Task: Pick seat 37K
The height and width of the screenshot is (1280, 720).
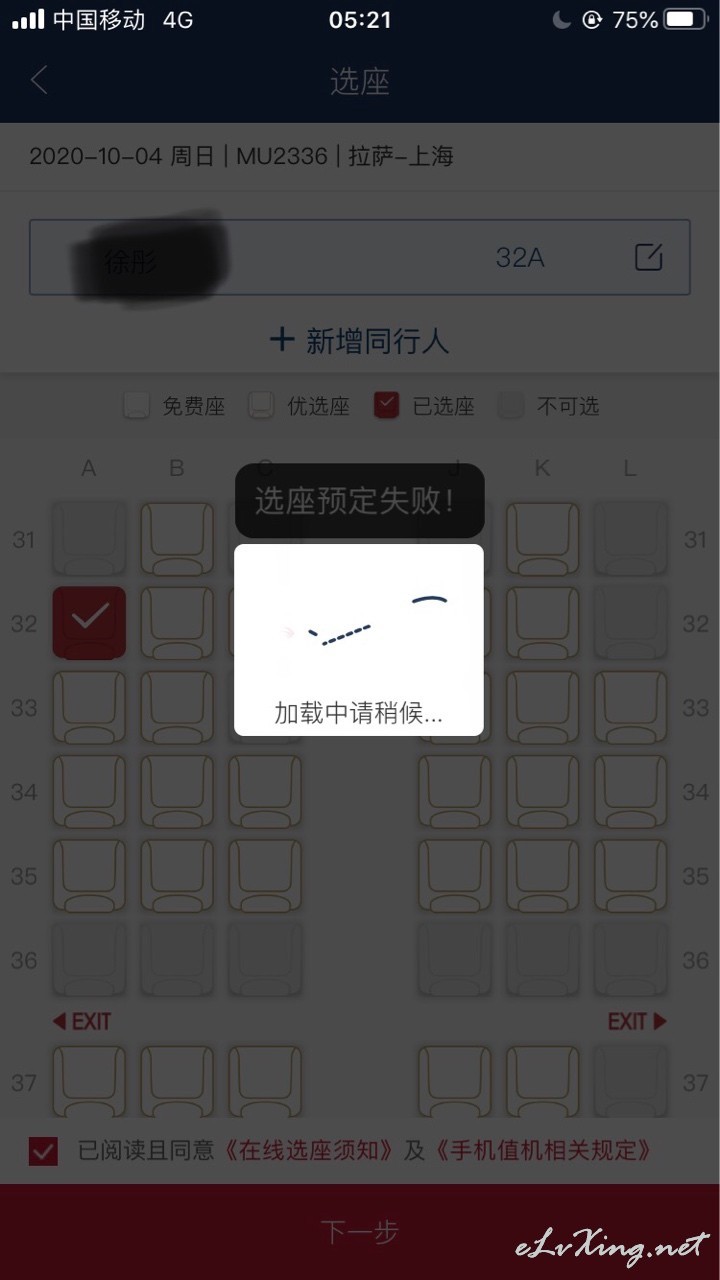Action: pos(543,1081)
